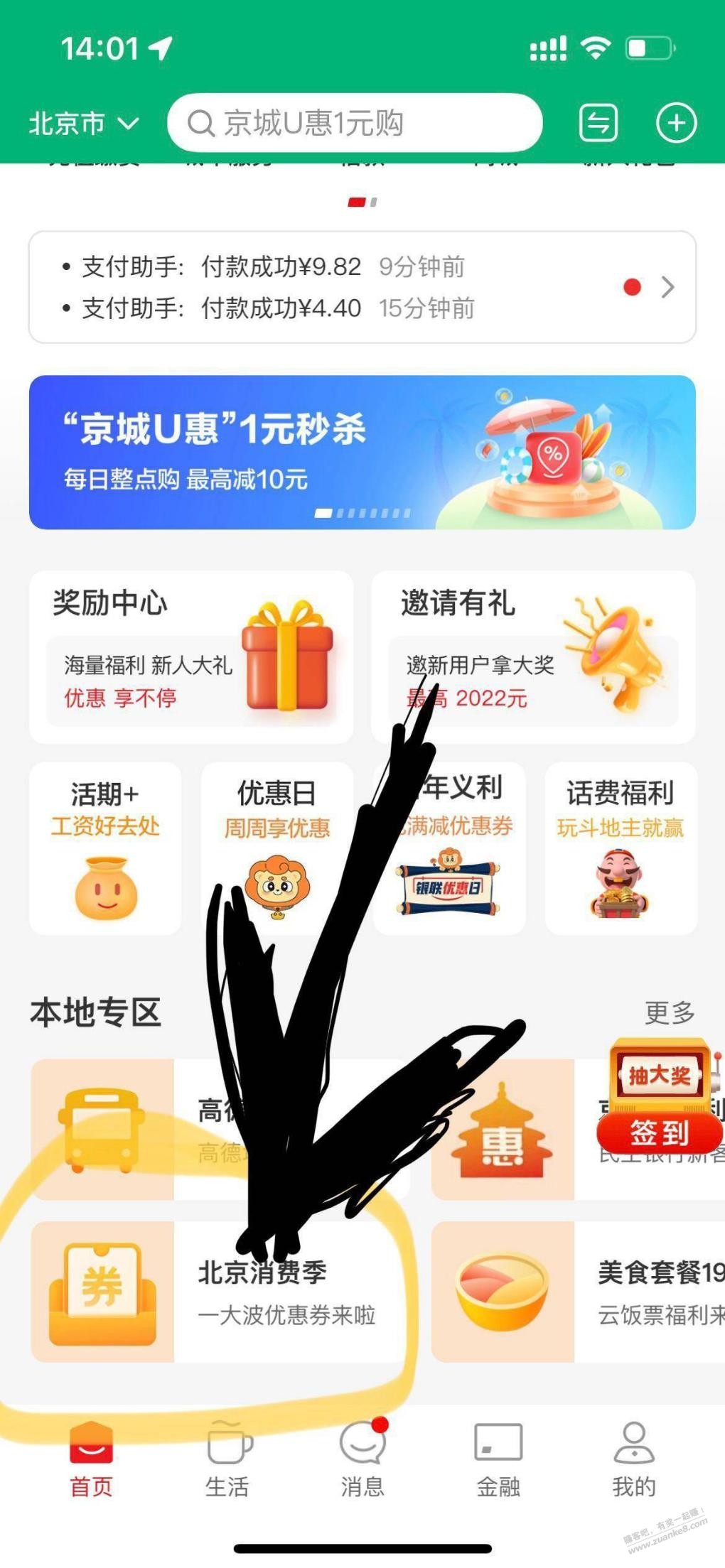Open the 话费福利 tile
725x1568 pixels.
pyautogui.click(x=621, y=848)
